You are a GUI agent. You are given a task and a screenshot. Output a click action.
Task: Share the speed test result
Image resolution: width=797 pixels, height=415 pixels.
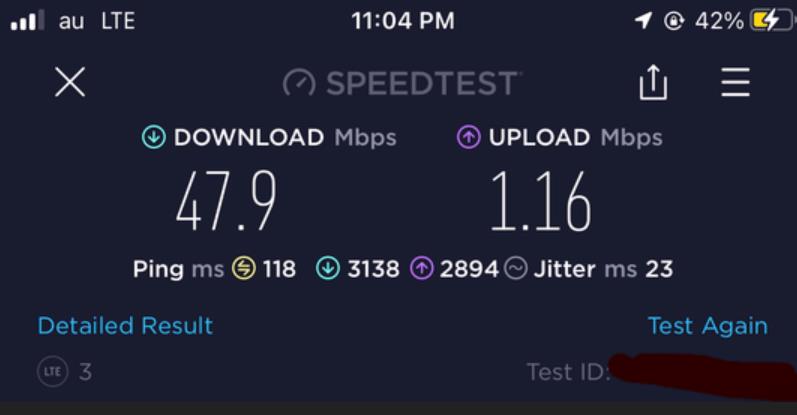652,83
